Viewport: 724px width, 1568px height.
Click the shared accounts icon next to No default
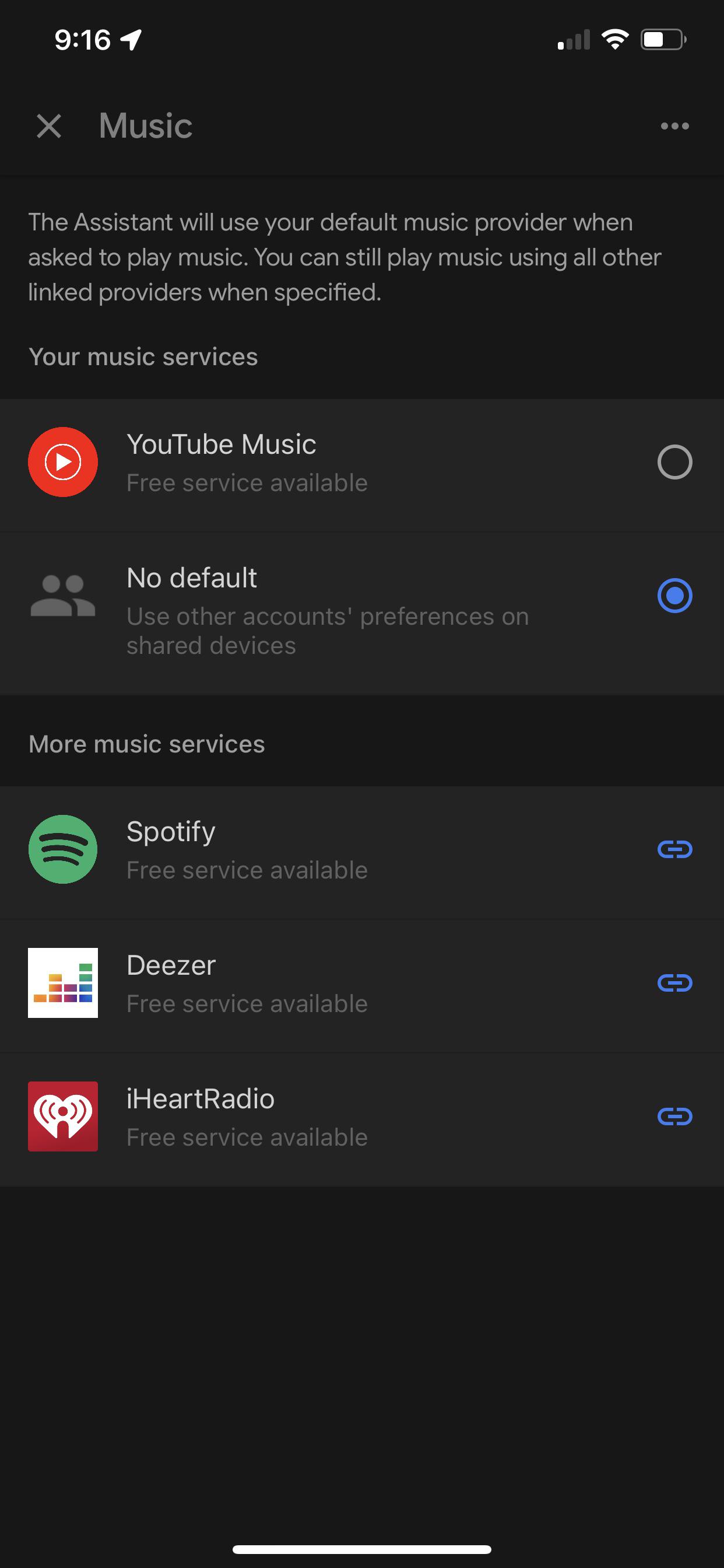pos(63,597)
